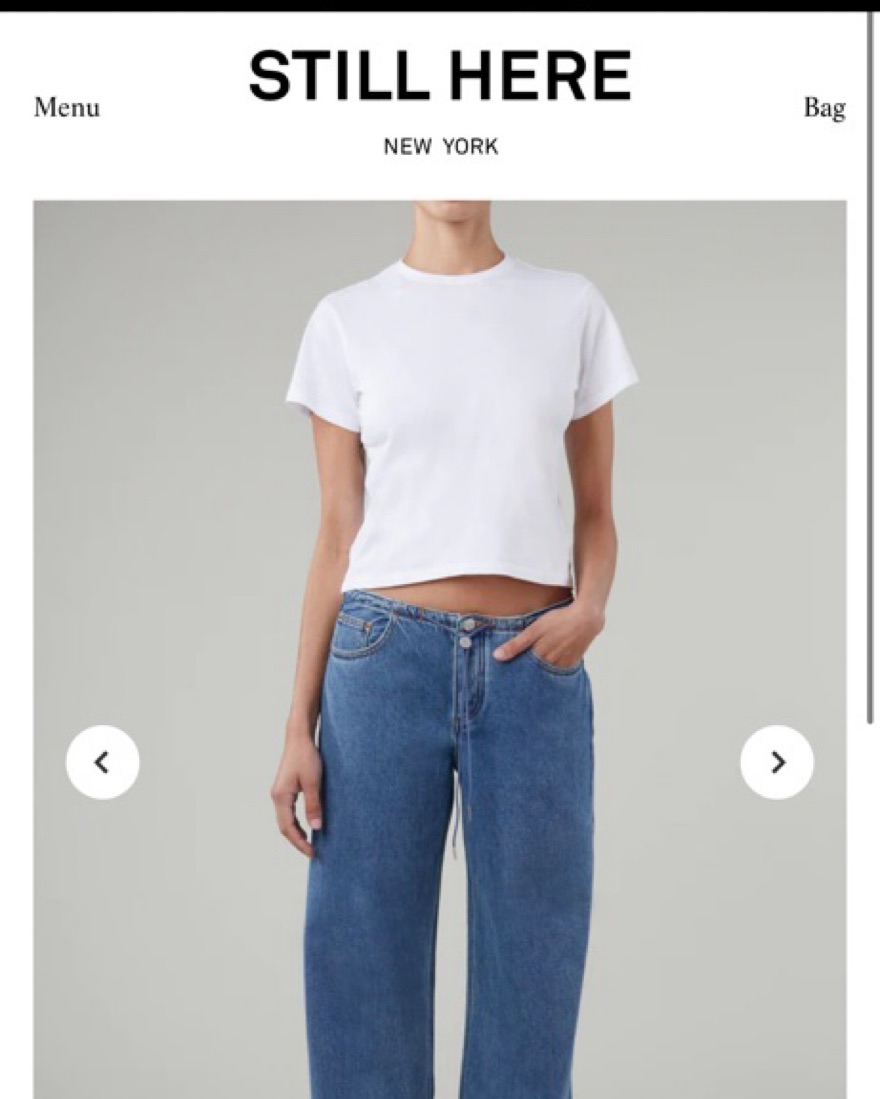
Task: Show the next product photo
Action: tap(777, 762)
